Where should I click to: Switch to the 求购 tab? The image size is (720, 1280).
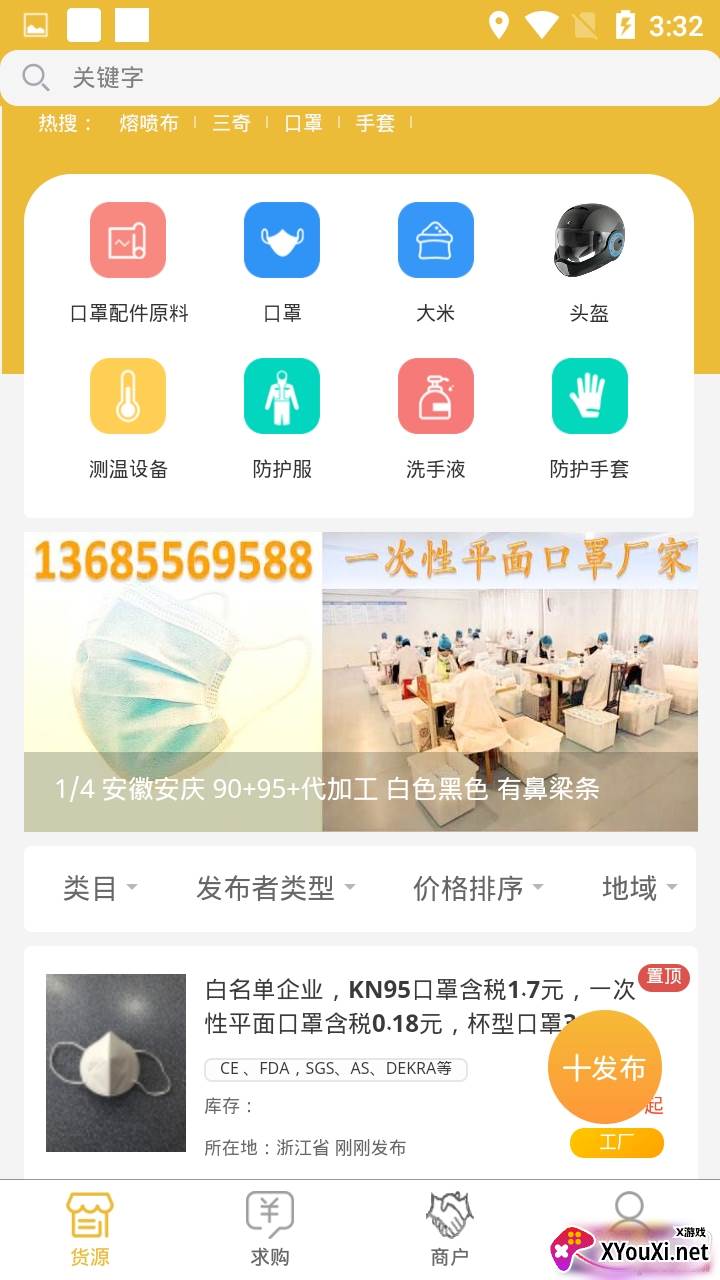(x=270, y=1230)
